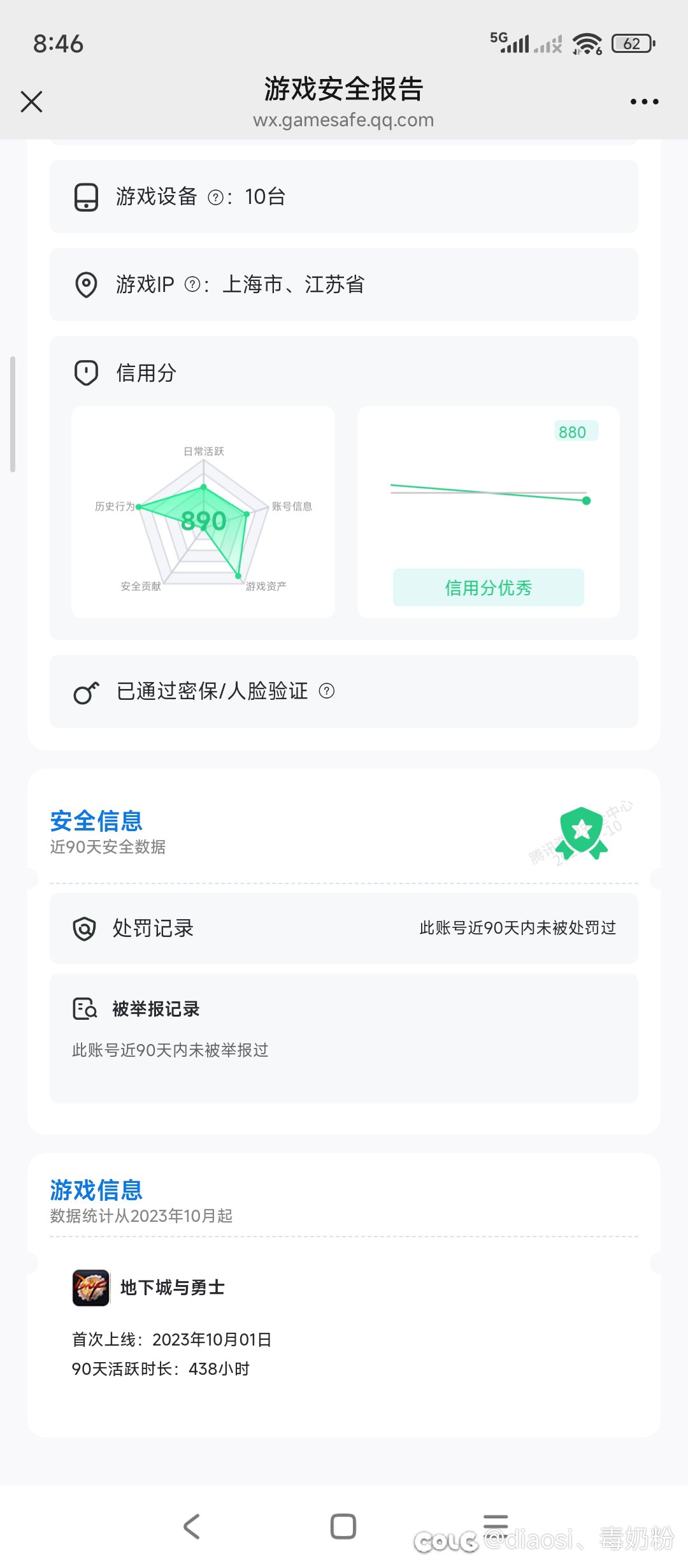Image resolution: width=688 pixels, height=1568 pixels.
Task: Tap the help icon beside 已通过密保/人脸验证
Action: tap(327, 691)
